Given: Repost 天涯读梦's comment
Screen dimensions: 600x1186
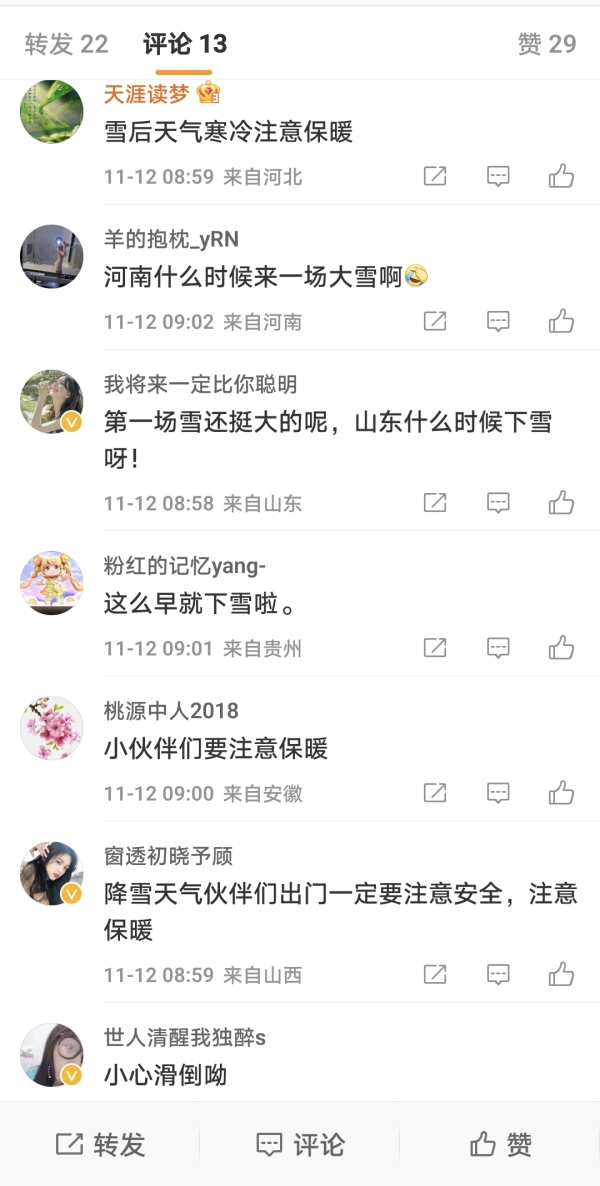Looking at the screenshot, I should (435, 177).
